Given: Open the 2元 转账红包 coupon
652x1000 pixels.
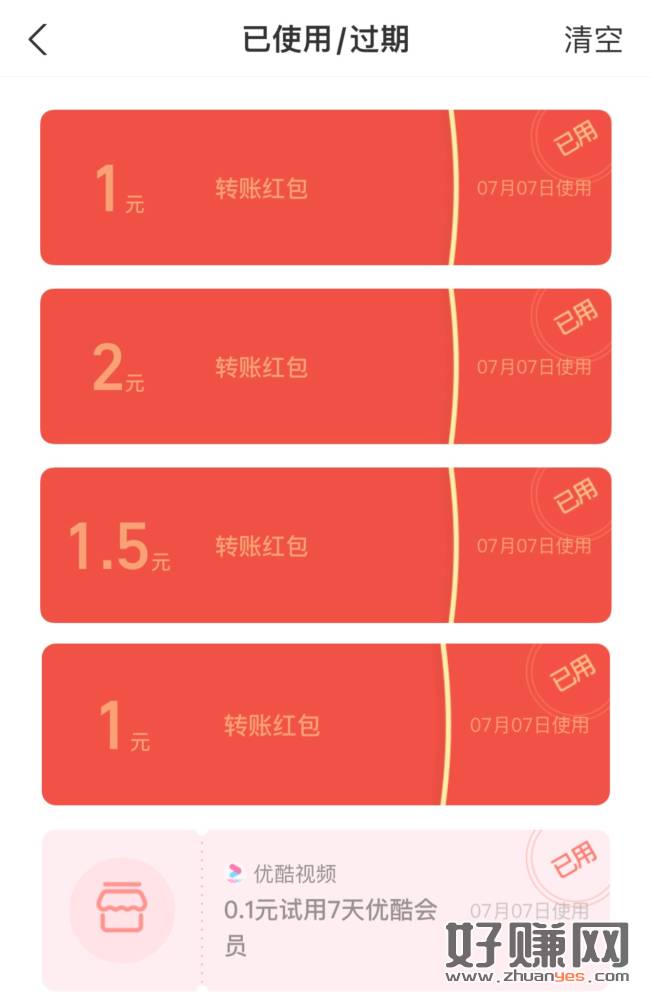Looking at the screenshot, I should pos(262,367).
